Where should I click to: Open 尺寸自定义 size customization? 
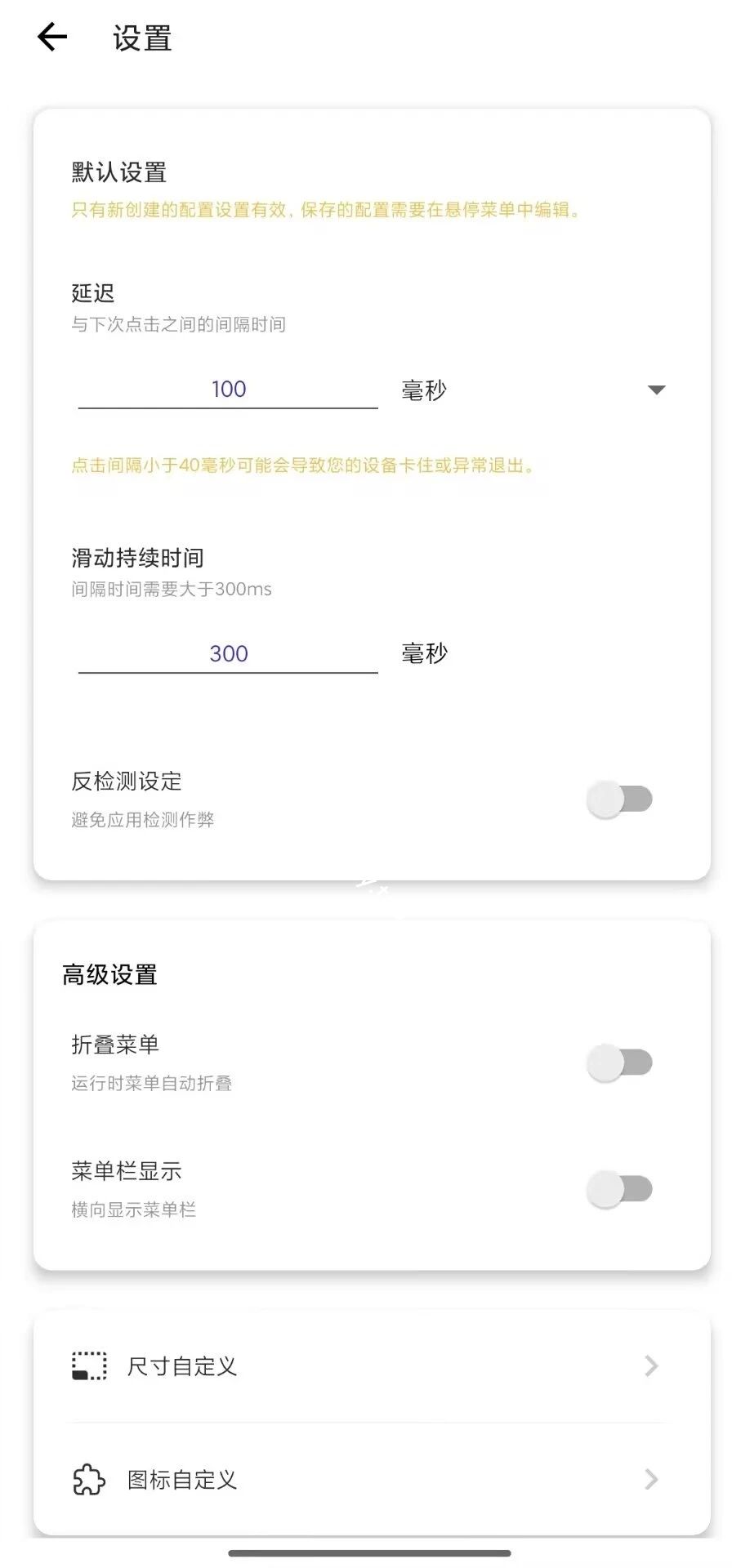(181, 1365)
